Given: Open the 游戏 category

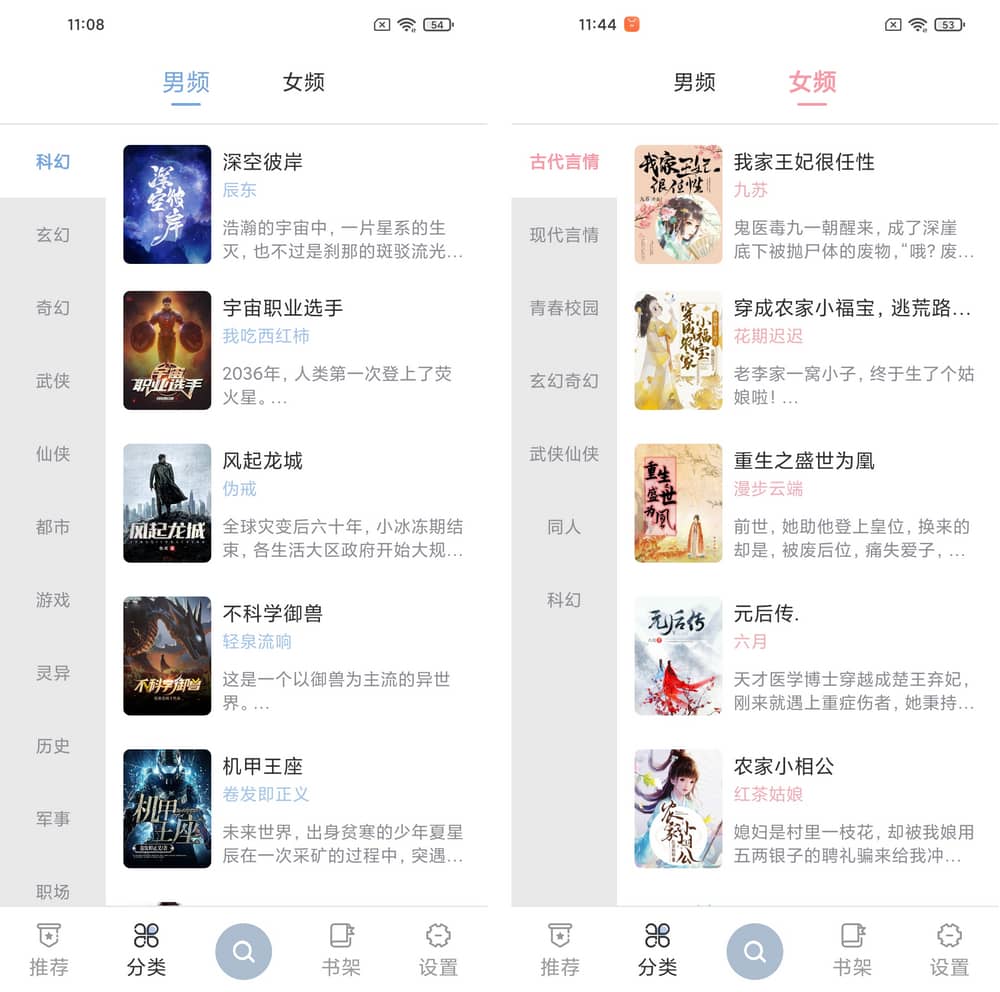Looking at the screenshot, I should coord(53,600).
